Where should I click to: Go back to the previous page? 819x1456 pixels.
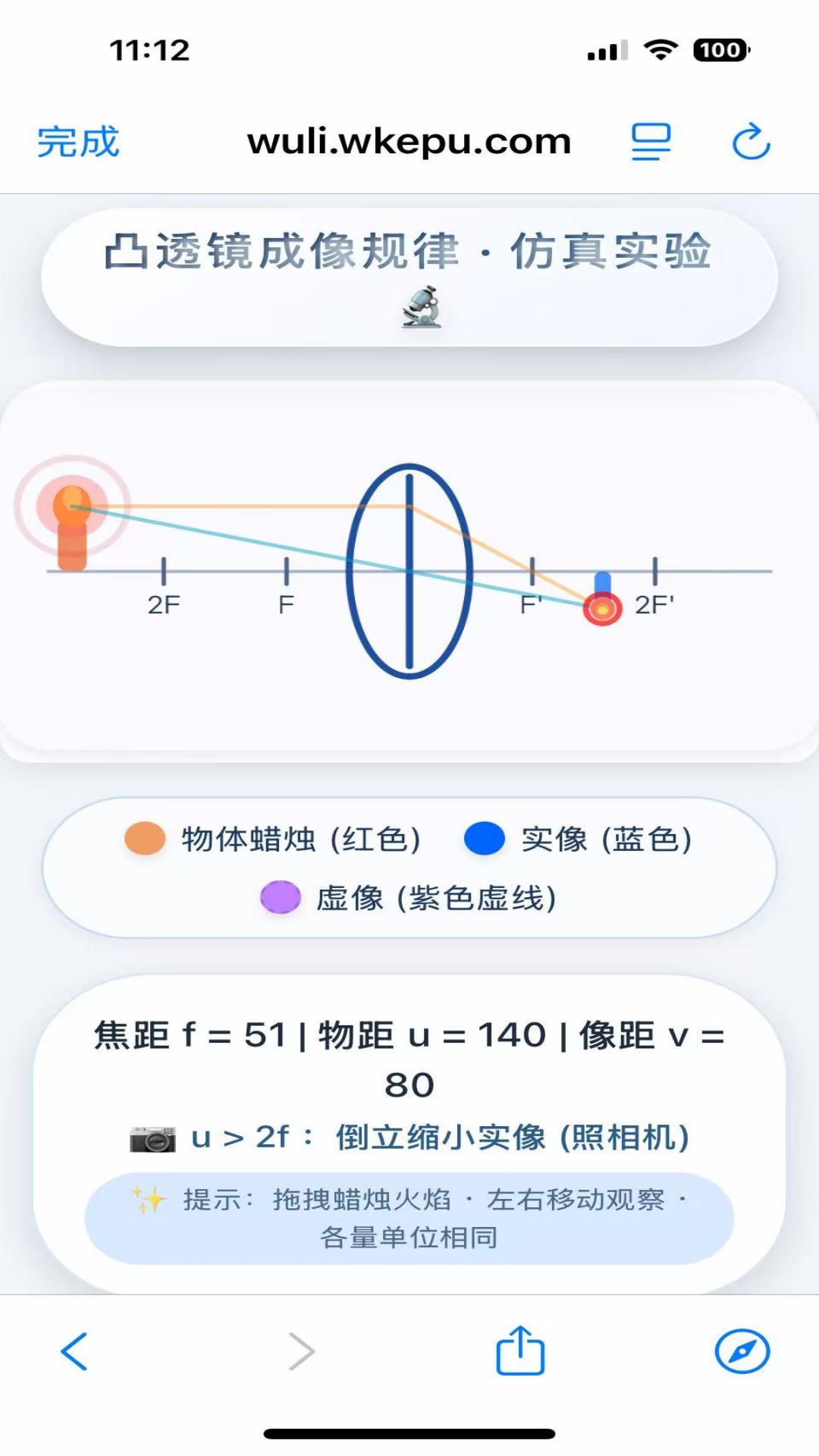coord(74,1351)
